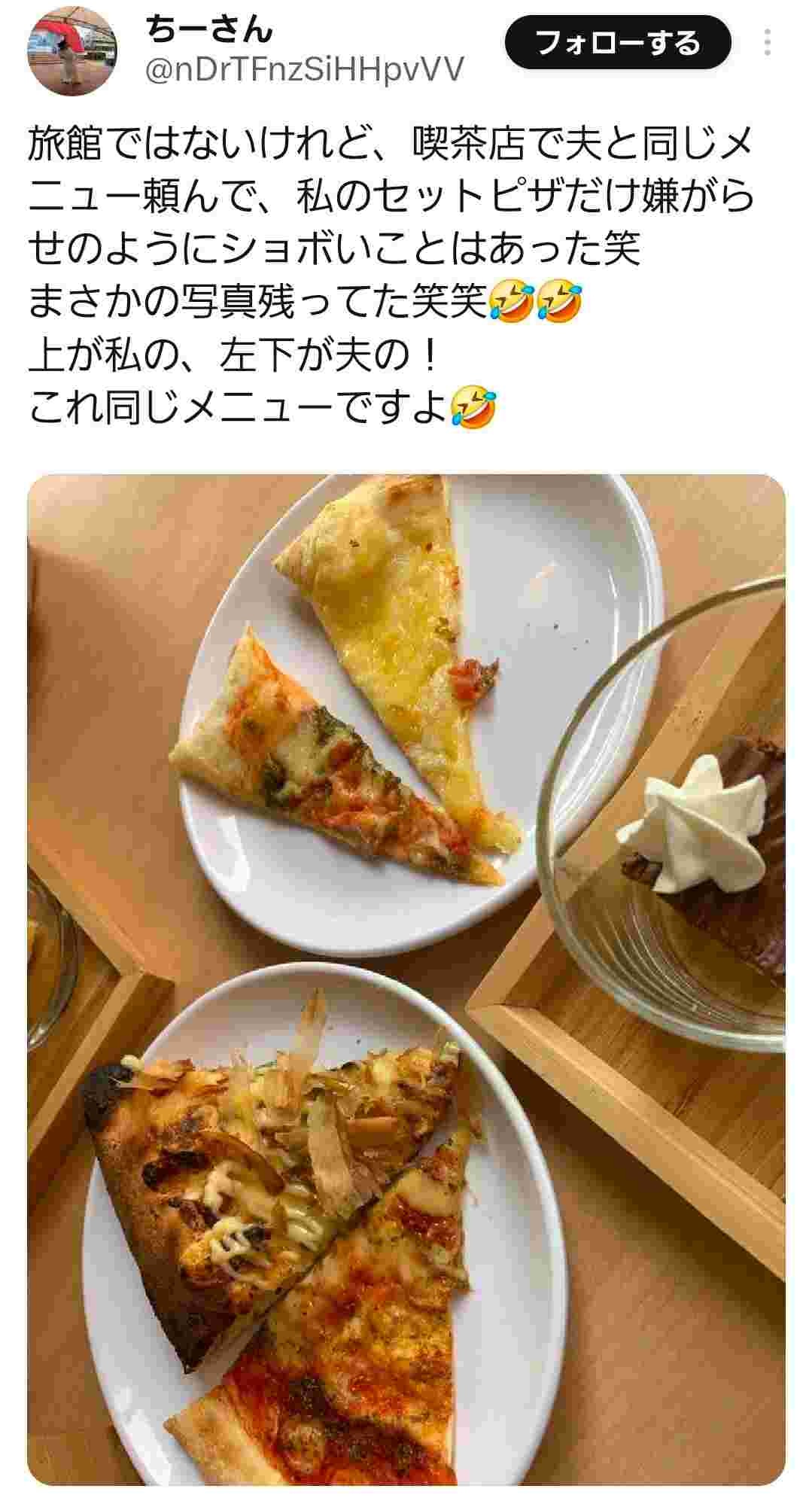Open the @nDrTFnzSiHHpvVV profile

tap(303, 72)
